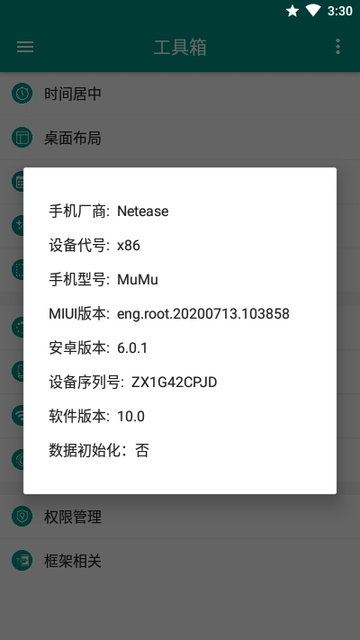Open the three-dot overflow menu
Viewport: 360px width, 640px height.
[x=338, y=47]
